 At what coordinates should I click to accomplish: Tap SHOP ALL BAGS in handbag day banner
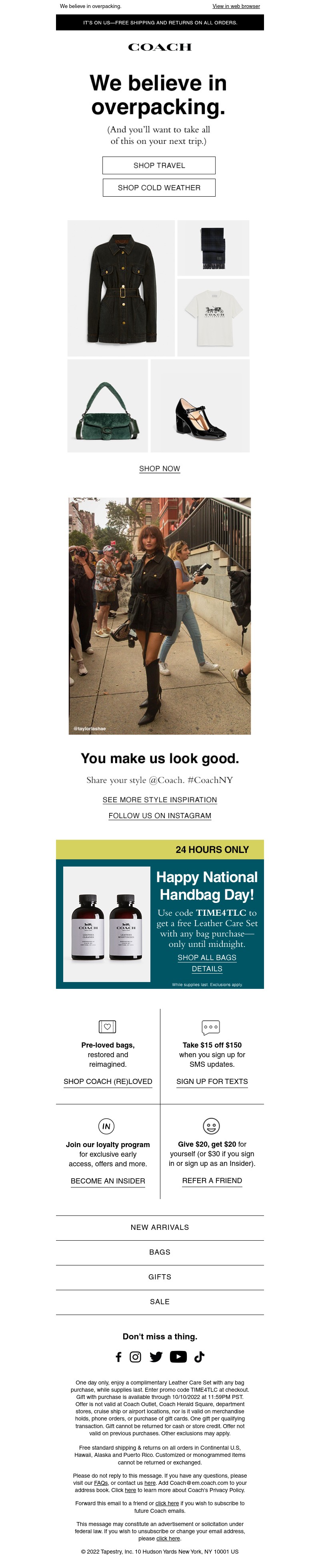coord(207,958)
